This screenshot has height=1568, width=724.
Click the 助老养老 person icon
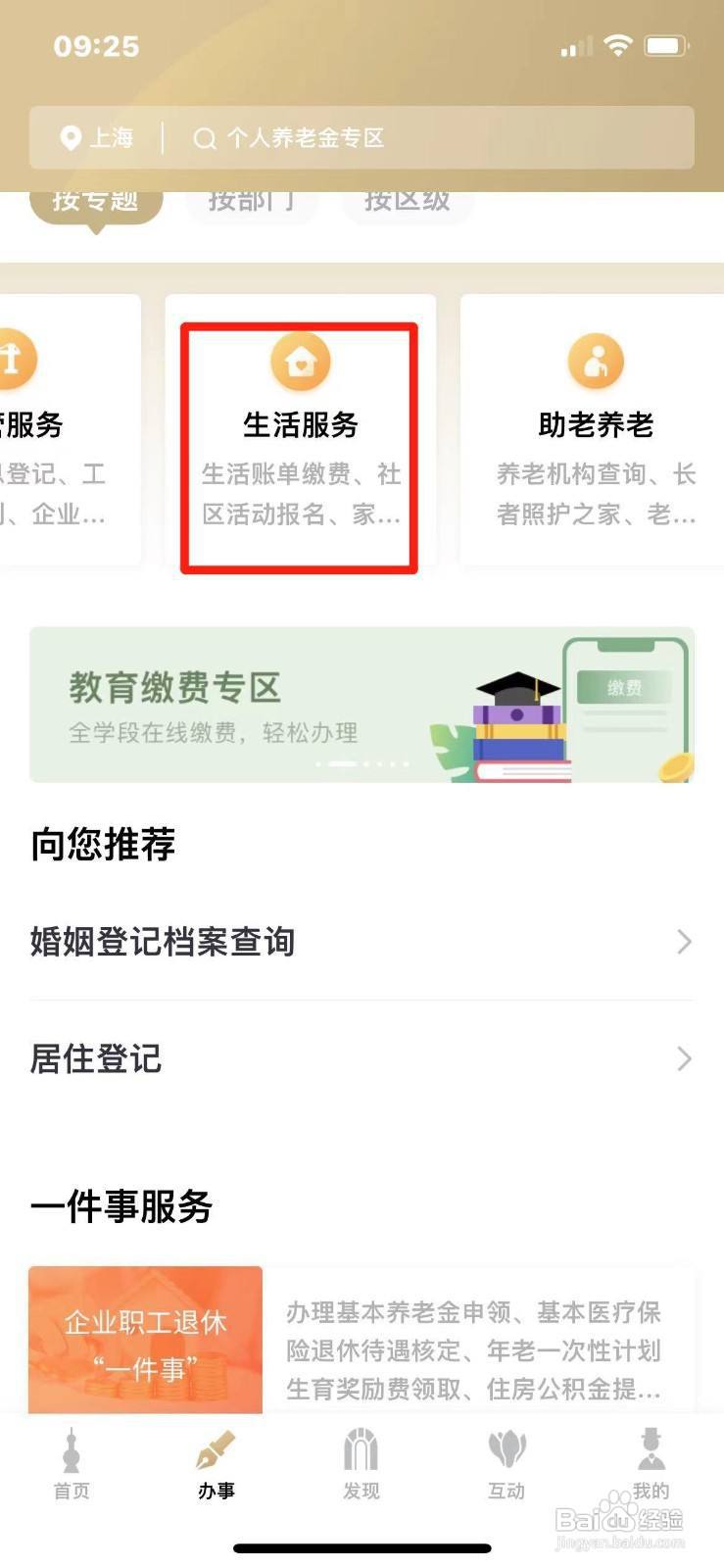click(596, 361)
